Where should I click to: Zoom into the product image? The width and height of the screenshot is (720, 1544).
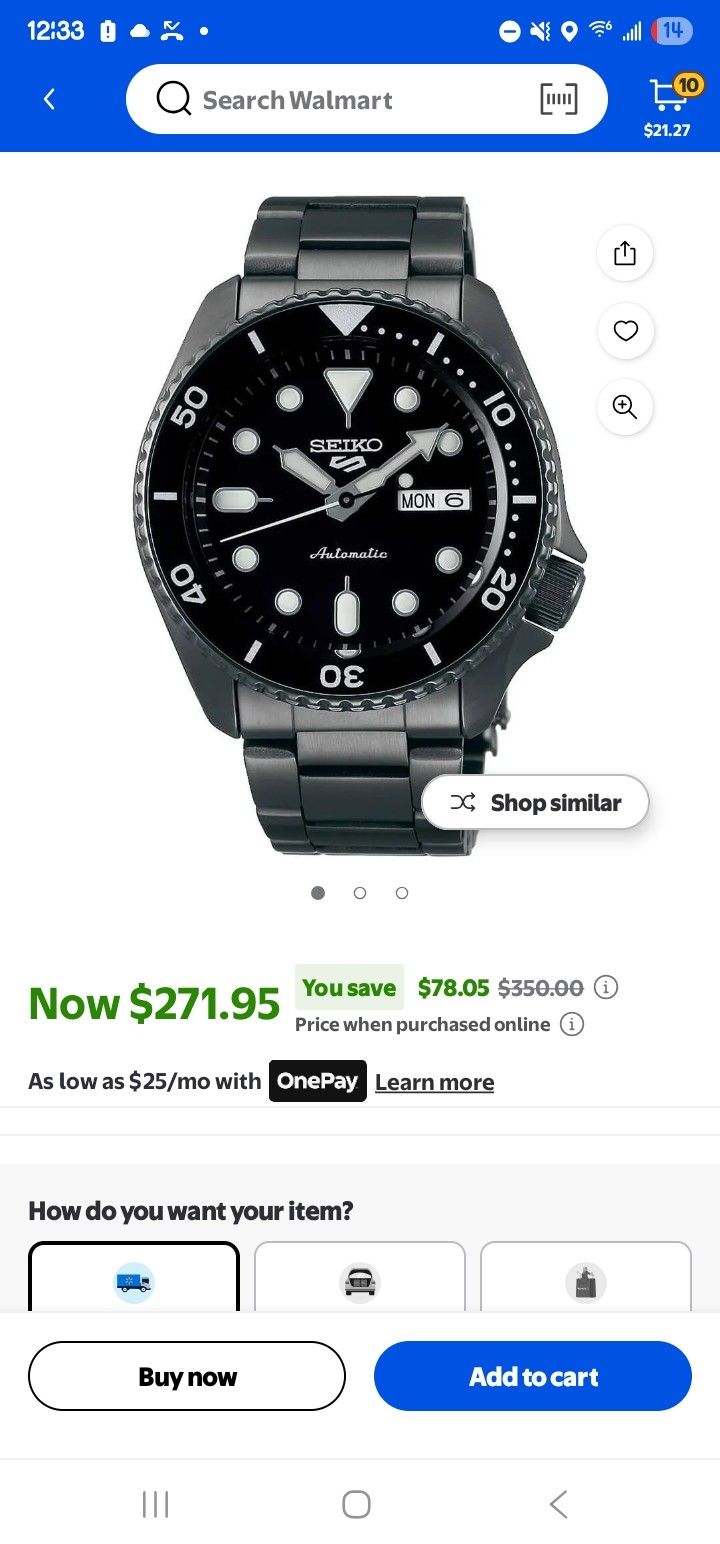pyautogui.click(x=625, y=407)
